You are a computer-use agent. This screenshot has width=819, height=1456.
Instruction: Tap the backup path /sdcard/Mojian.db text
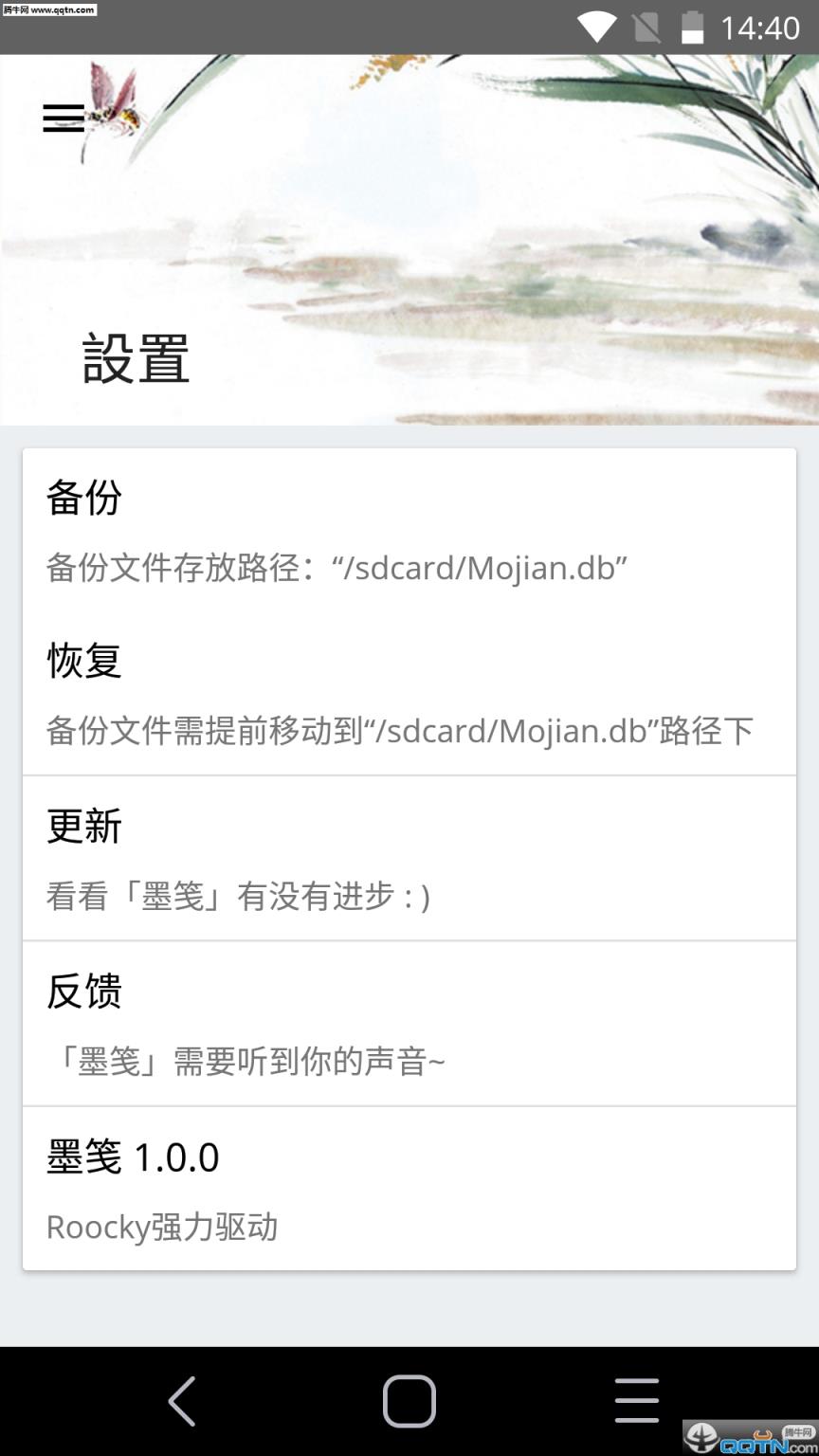tap(336, 567)
